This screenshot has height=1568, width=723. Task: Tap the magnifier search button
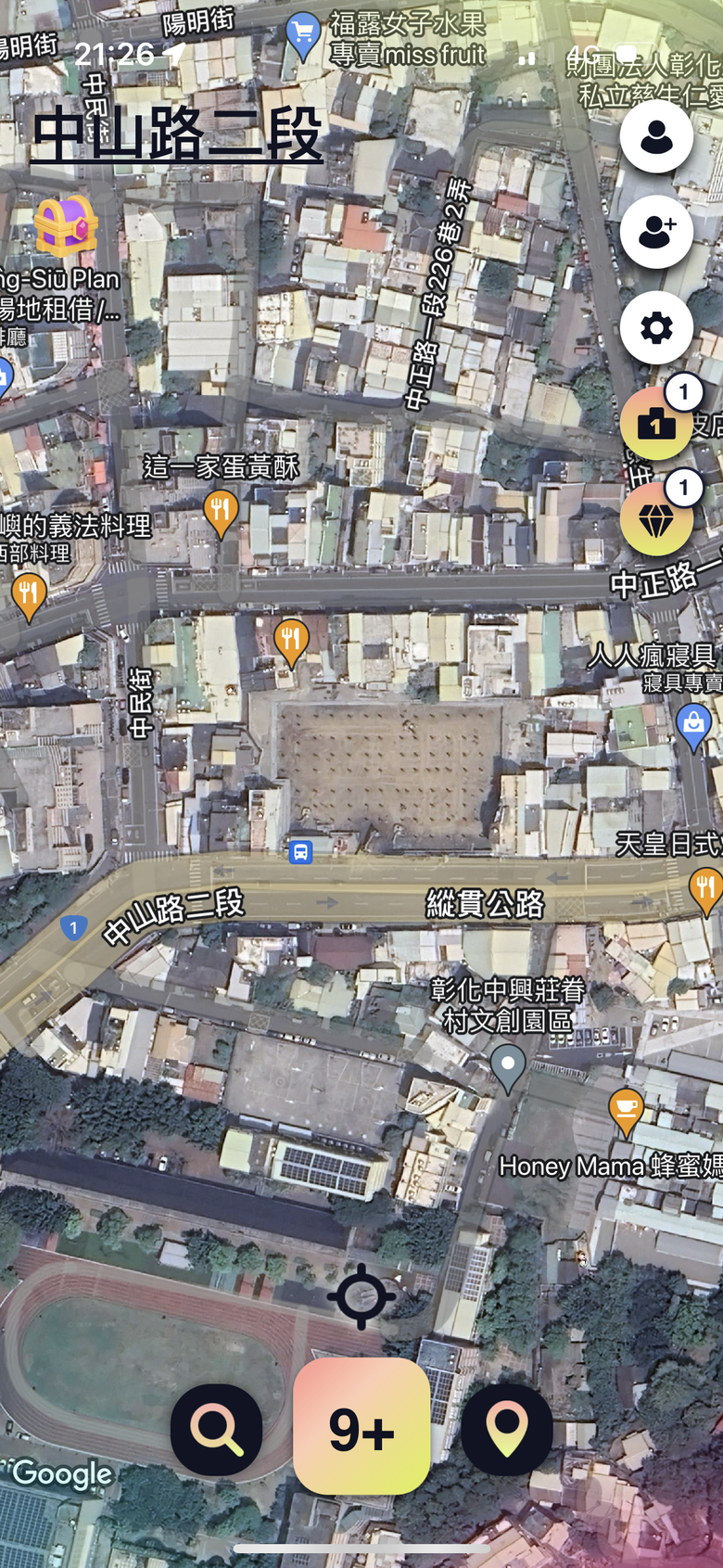click(x=216, y=1430)
